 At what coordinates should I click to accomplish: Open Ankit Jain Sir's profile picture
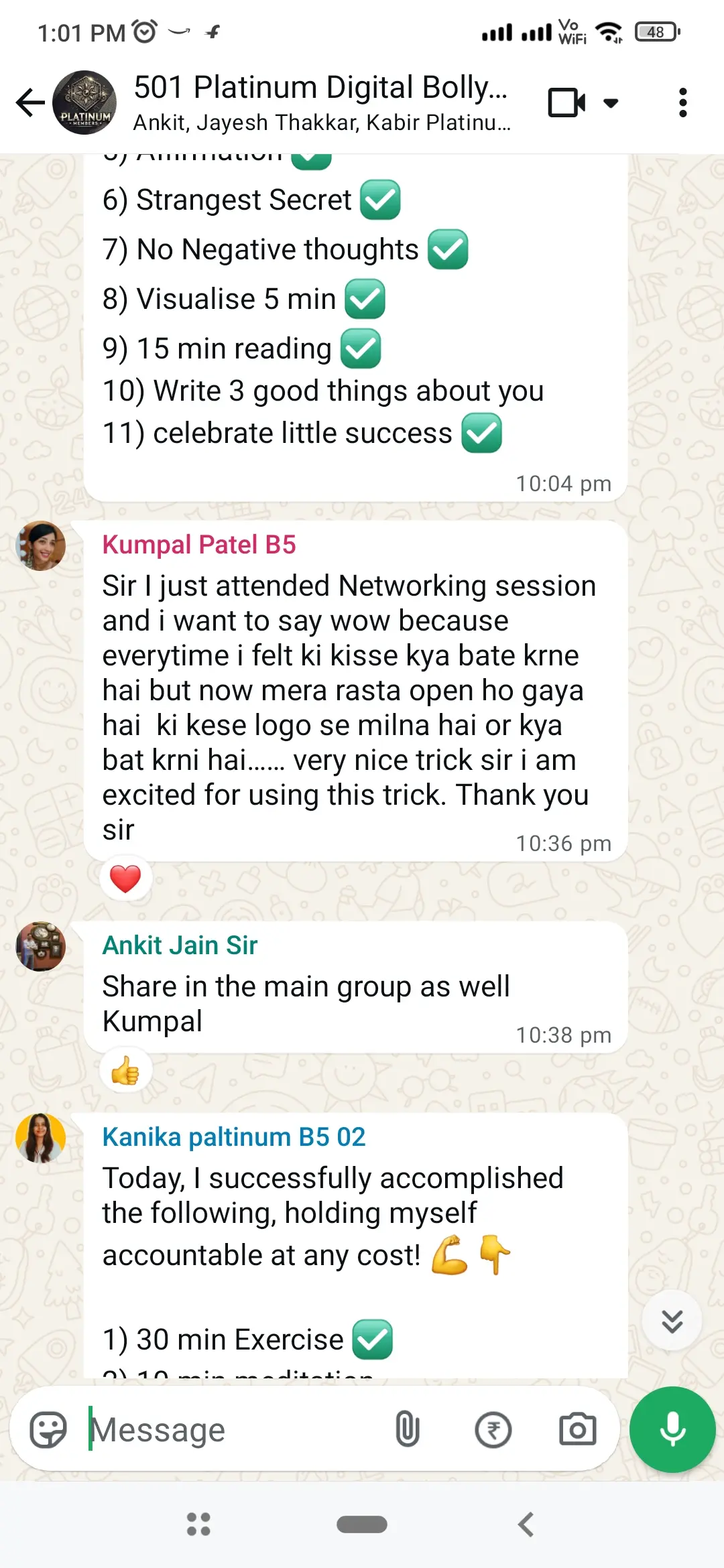(41, 946)
